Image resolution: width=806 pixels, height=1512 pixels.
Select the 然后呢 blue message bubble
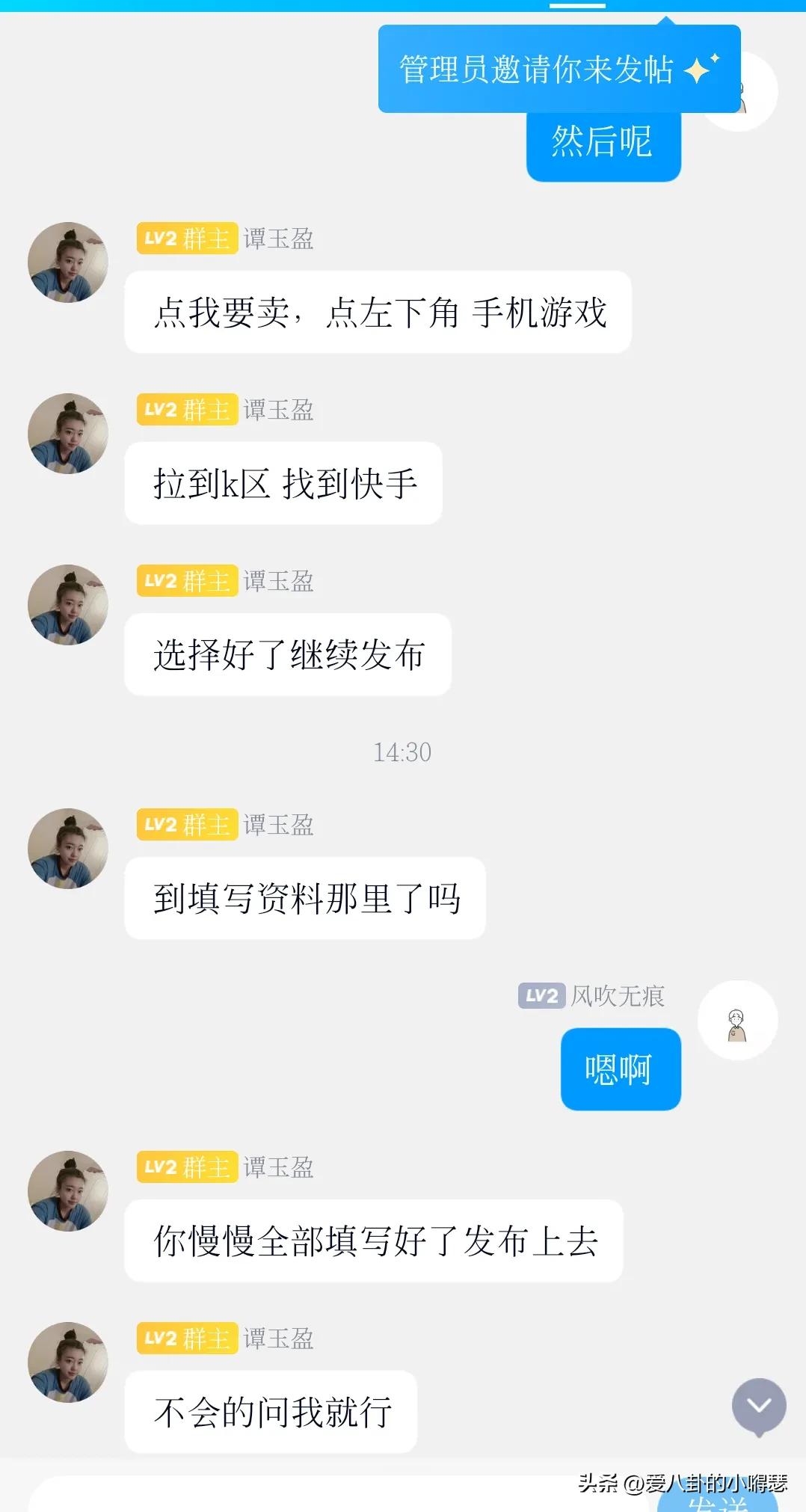click(x=604, y=145)
